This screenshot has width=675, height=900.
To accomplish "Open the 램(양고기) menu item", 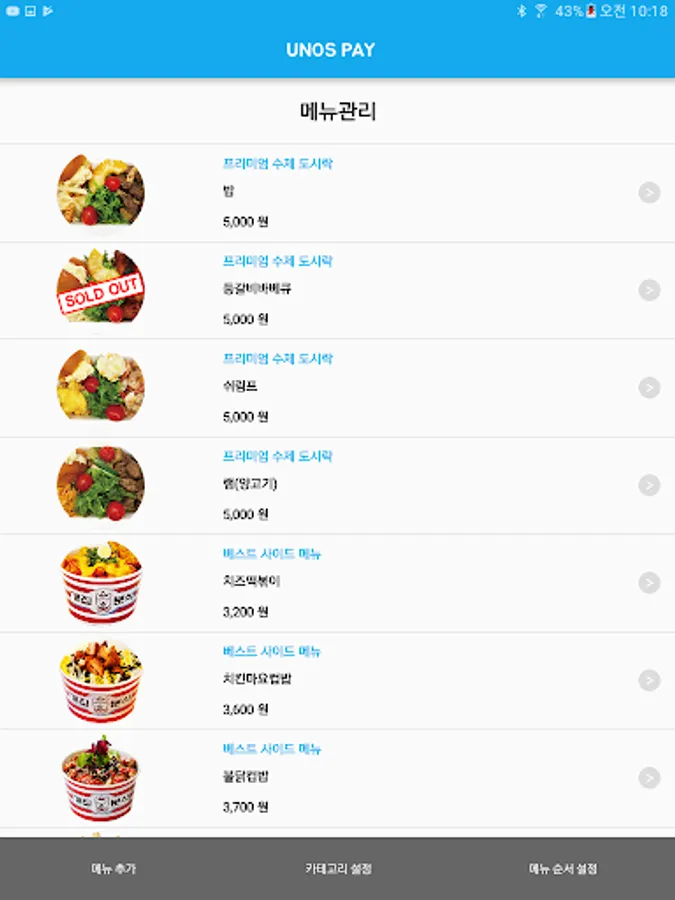I will (x=338, y=486).
